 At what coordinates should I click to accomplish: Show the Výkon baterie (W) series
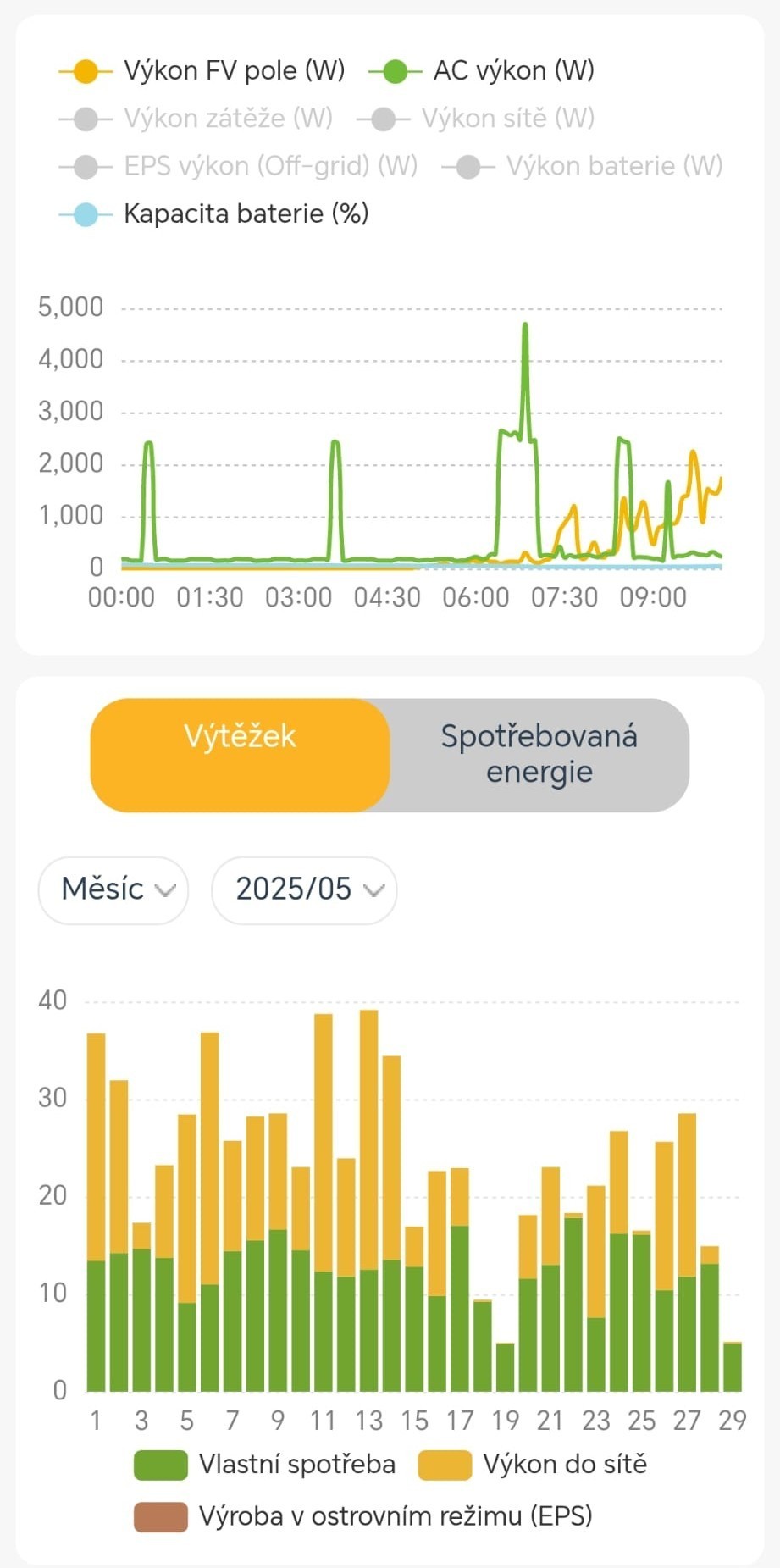click(x=583, y=166)
